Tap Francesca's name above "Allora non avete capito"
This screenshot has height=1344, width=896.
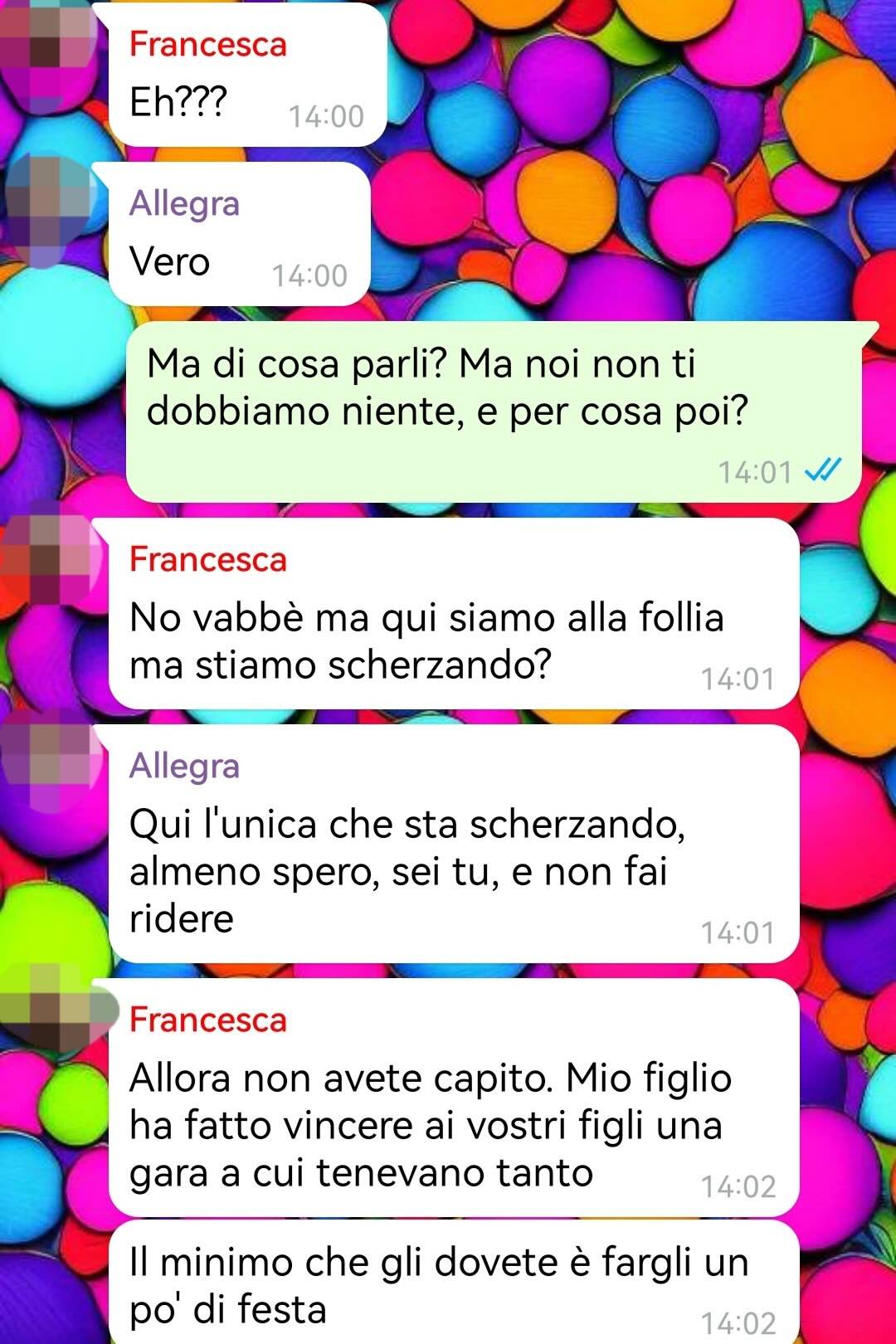[x=207, y=1020]
